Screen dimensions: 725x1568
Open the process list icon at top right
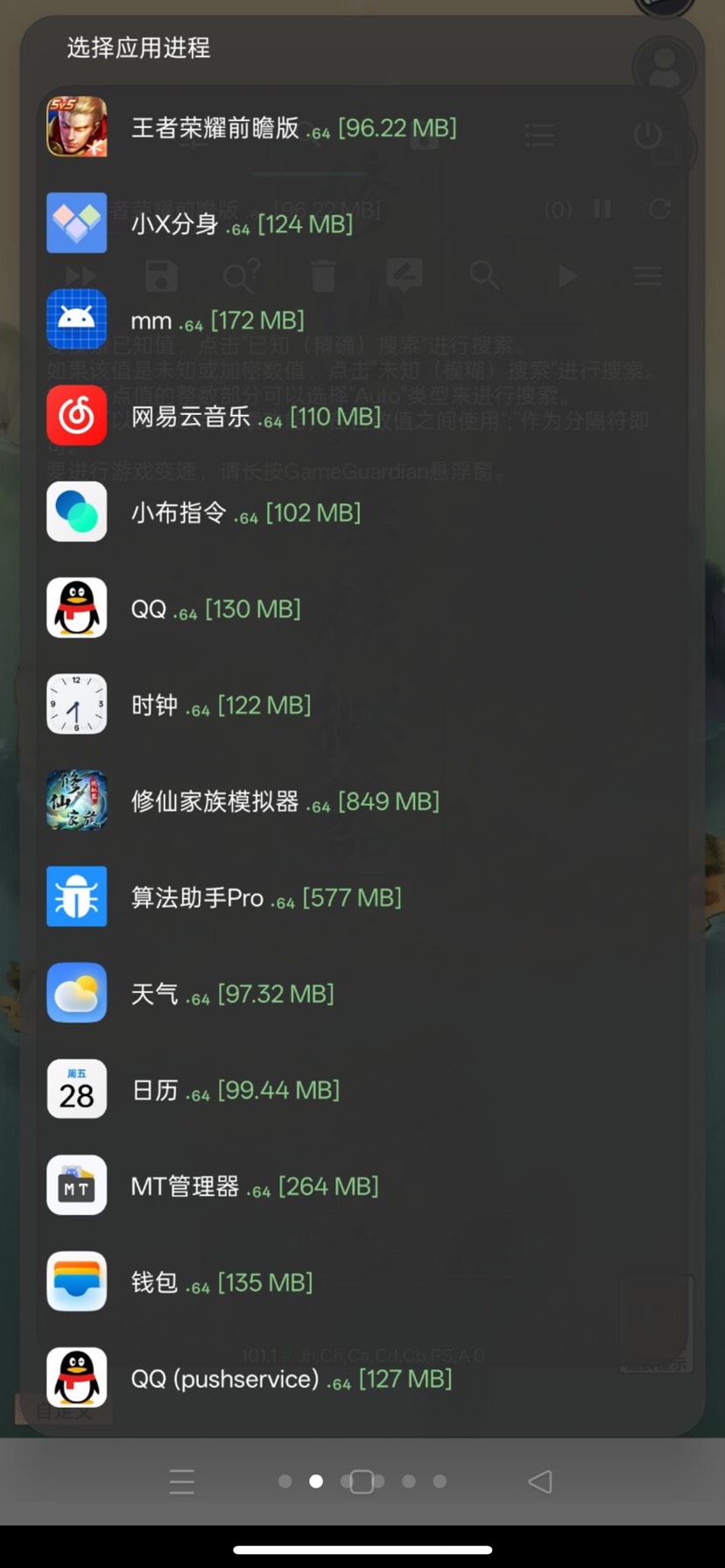click(539, 135)
